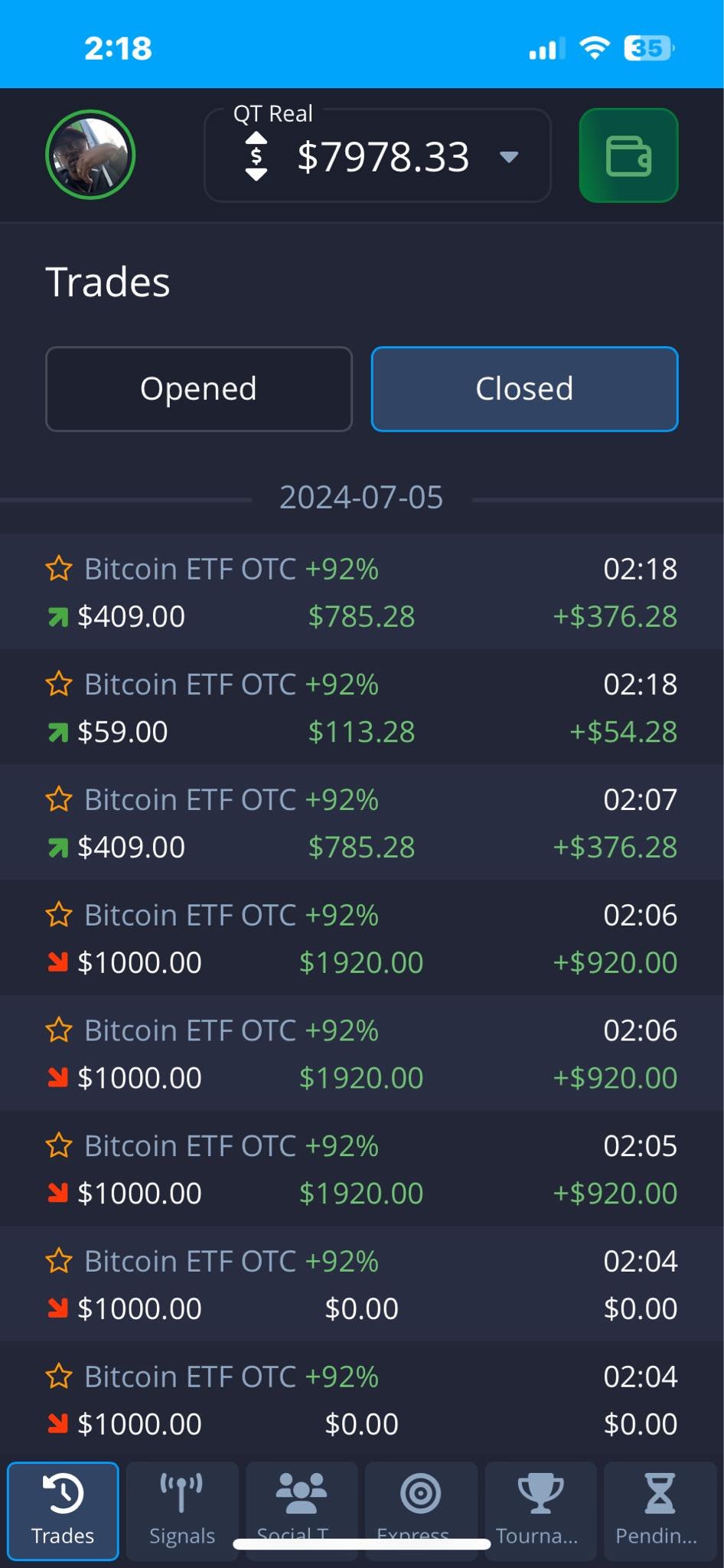724x1568 pixels.
Task: Star the 02:05 Bitcoin ETF OTC trade
Action: point(59,1146)
